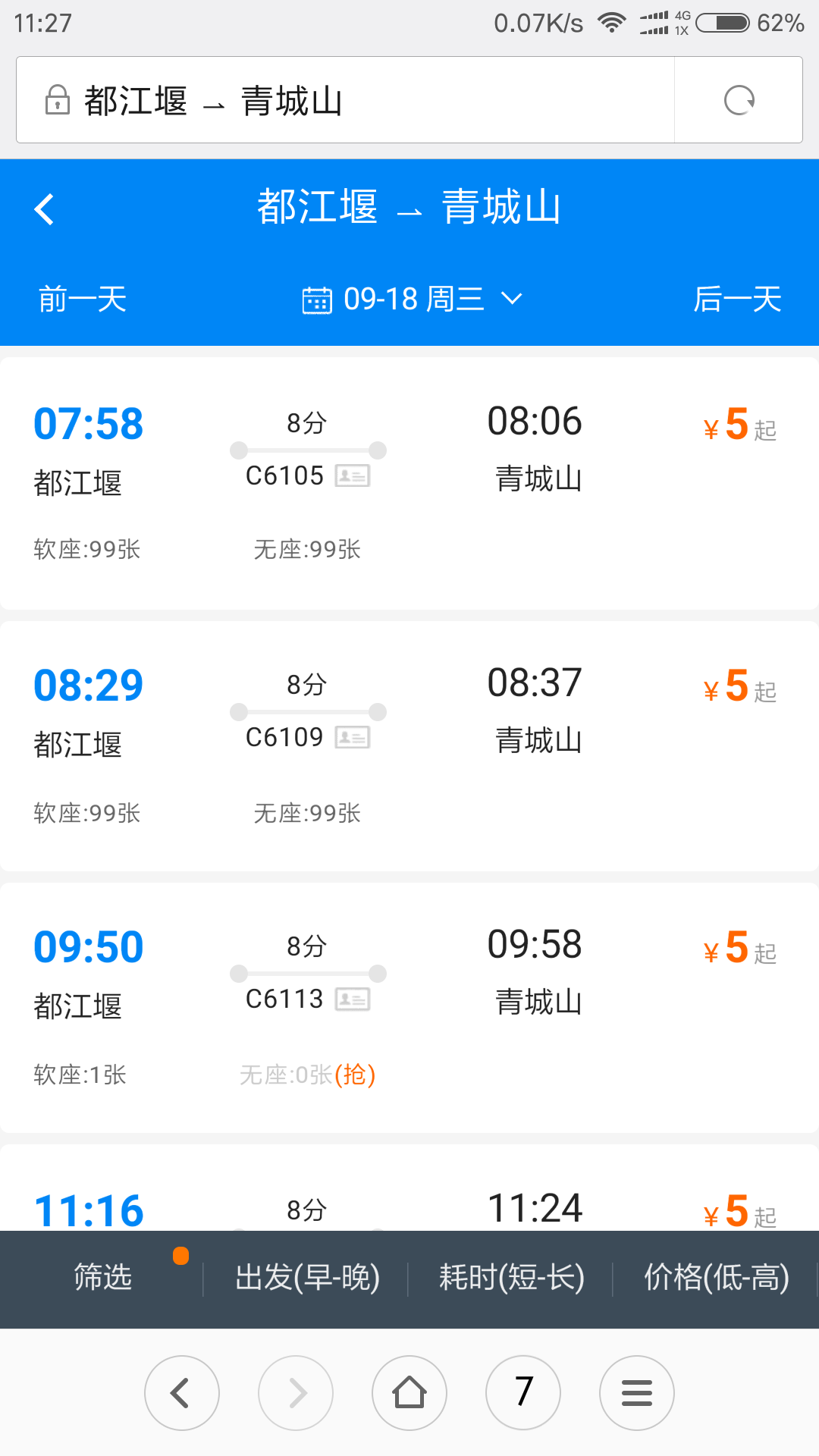Open the train departing 11:16
819x1456 pixels.
409,1188
